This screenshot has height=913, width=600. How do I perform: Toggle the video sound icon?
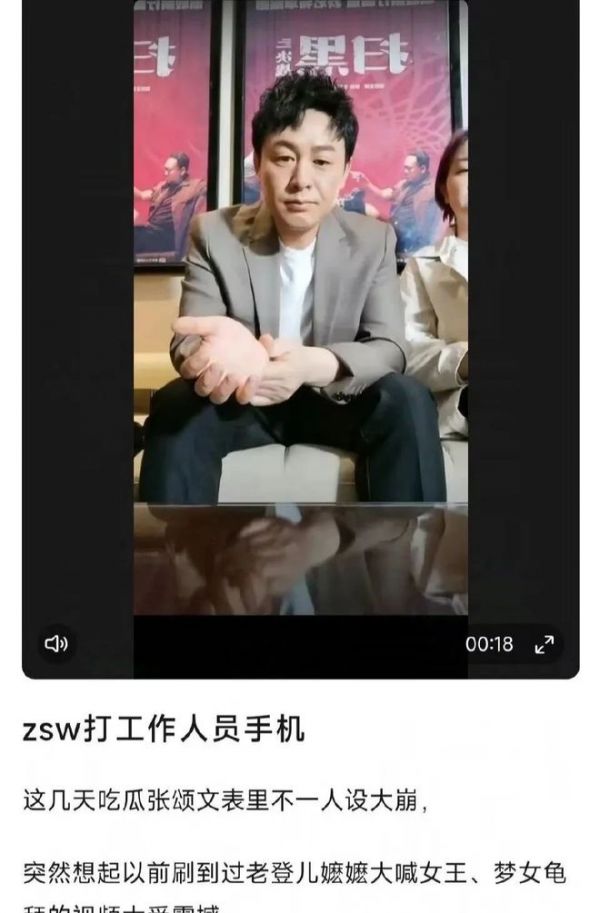[x=56, y=644]
